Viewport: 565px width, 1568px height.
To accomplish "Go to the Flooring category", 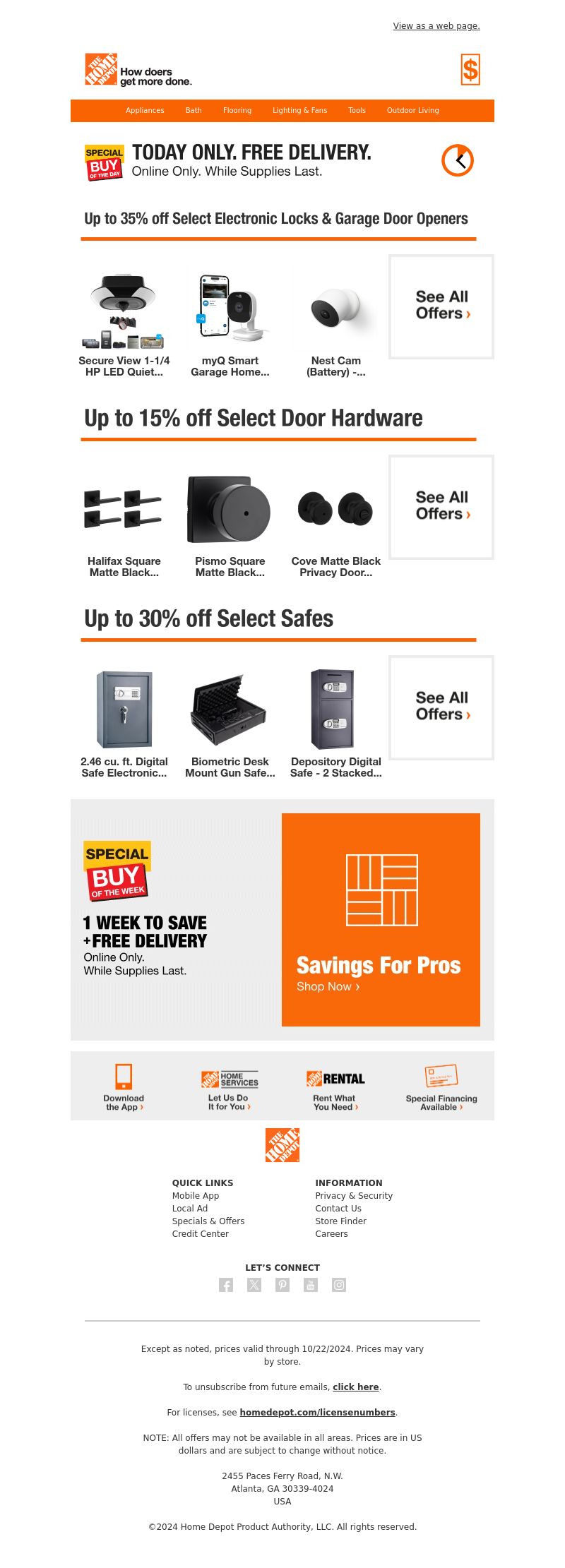I will point(237,110).
